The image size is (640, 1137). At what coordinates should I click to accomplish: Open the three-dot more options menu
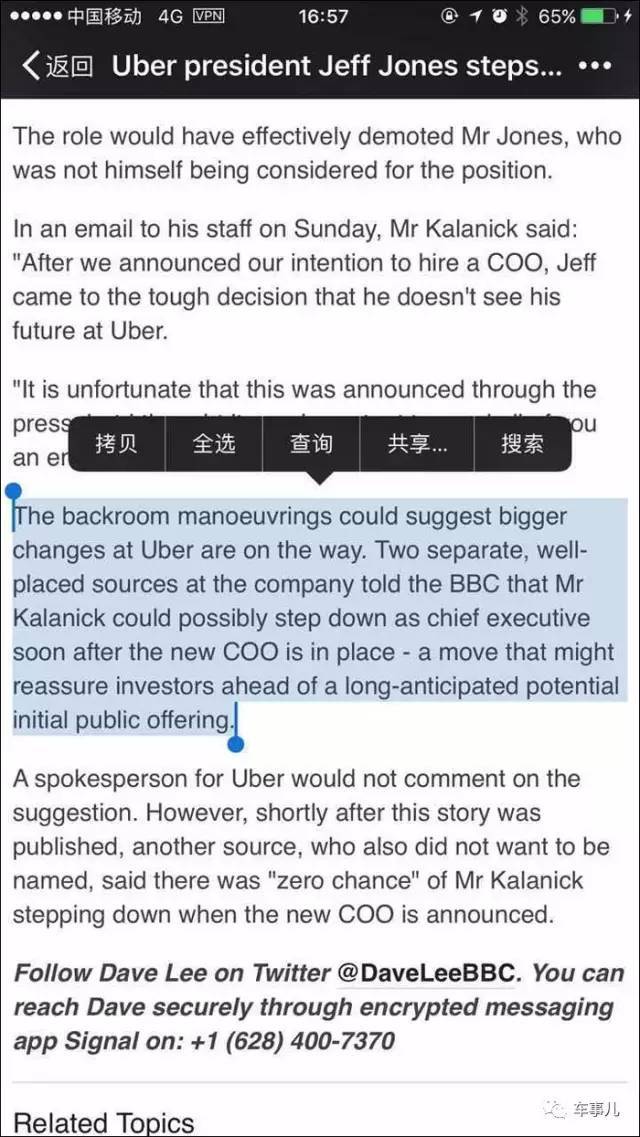click(597, 67)
